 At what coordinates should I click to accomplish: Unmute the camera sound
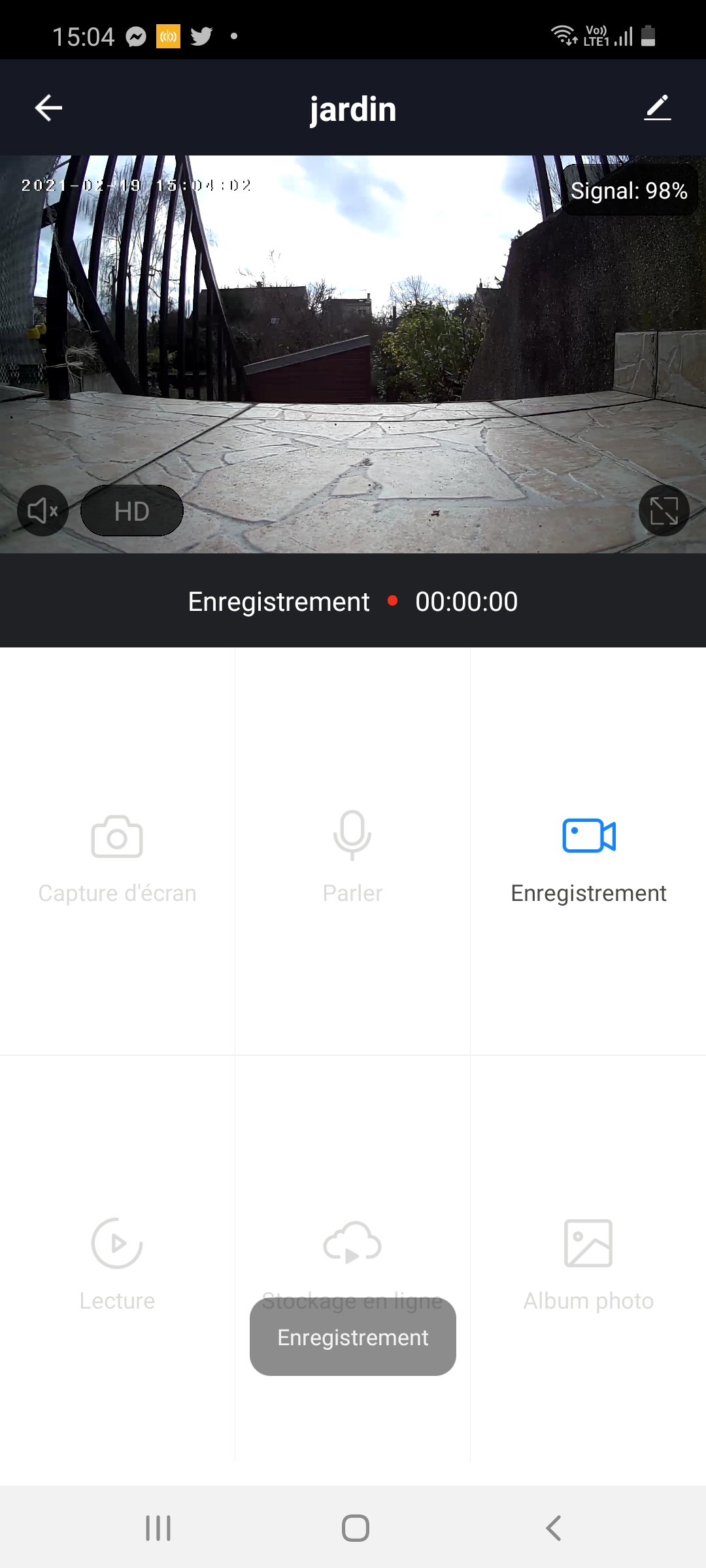click(x=43, y=511)
